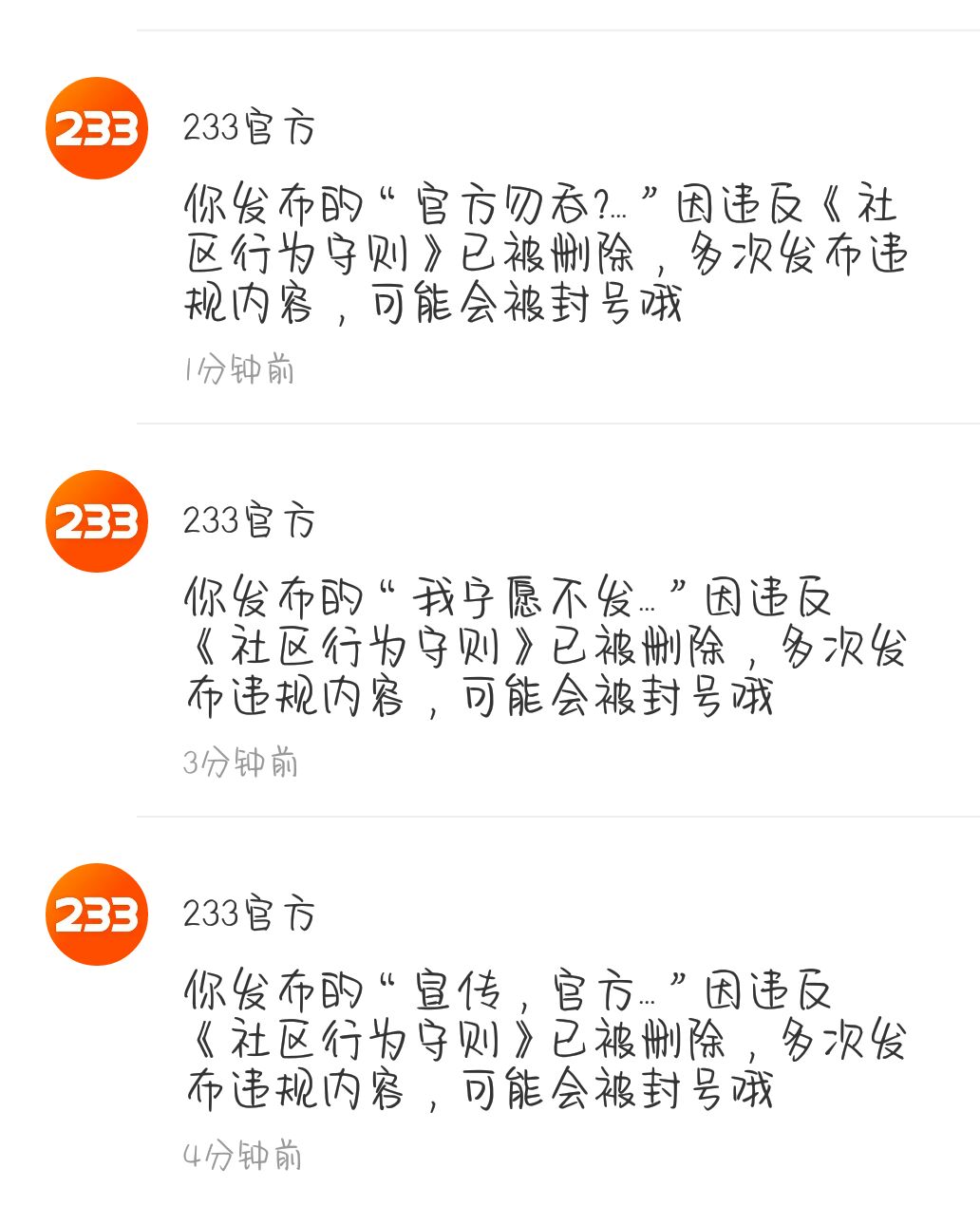Open the notice about deleted post “我宁愿不发…”
This screenshot has width=980, height=1206.
pos(545,648)
